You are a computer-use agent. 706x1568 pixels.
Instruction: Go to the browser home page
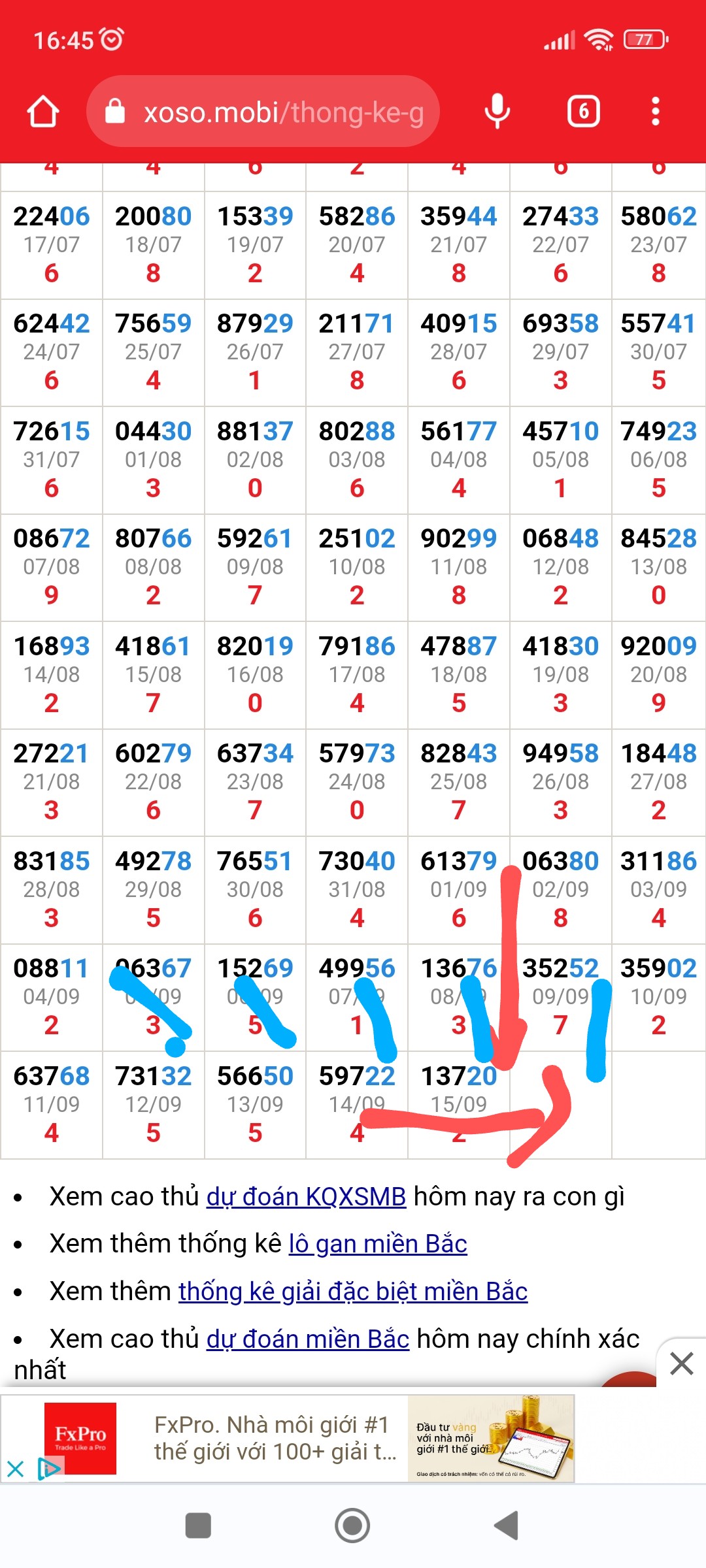point(43,112)
